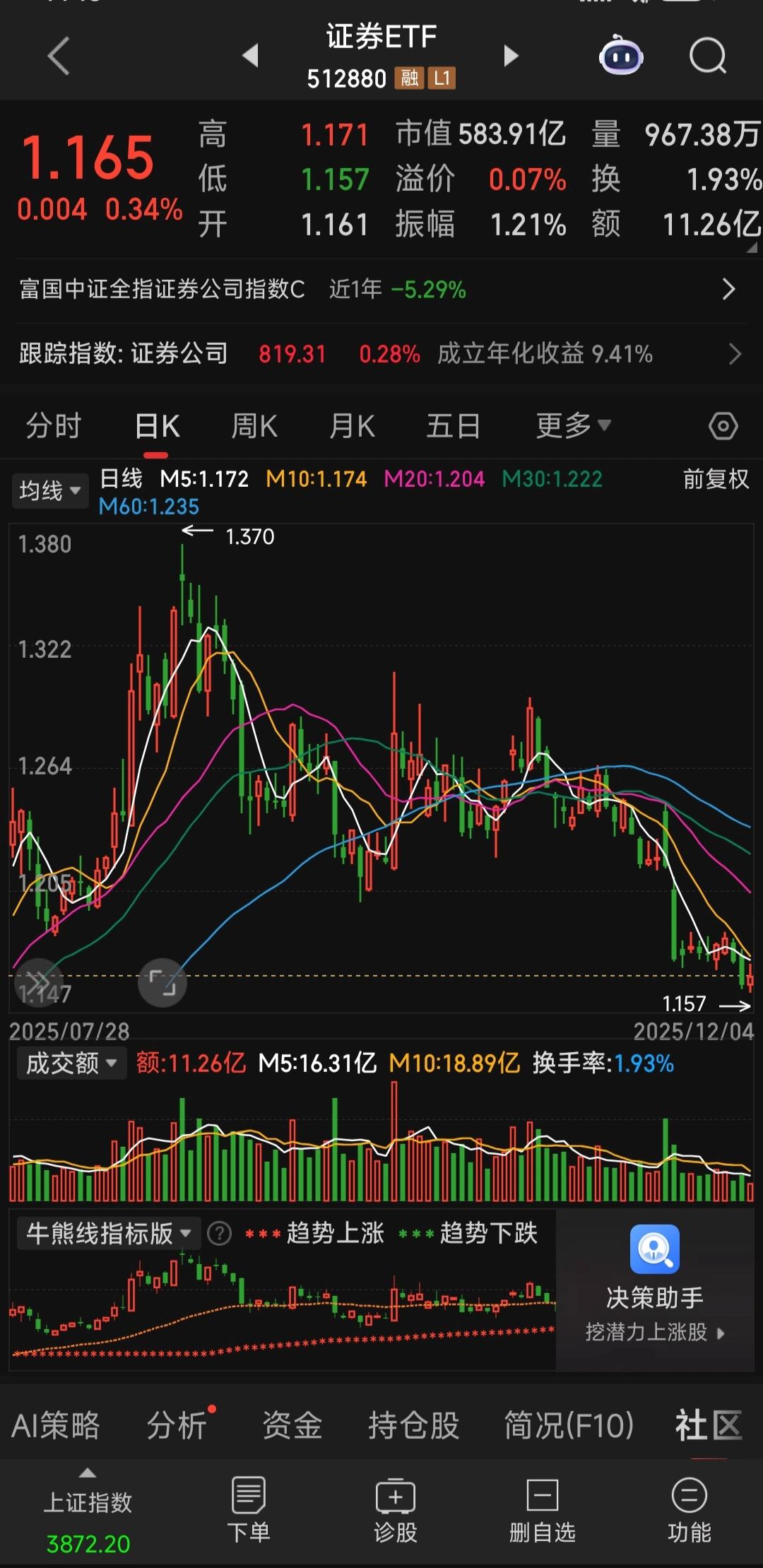Open fund details for 富国中证全指证券公司指数C
This screenshot has width=763, height=1568.
tap(381, 290)
